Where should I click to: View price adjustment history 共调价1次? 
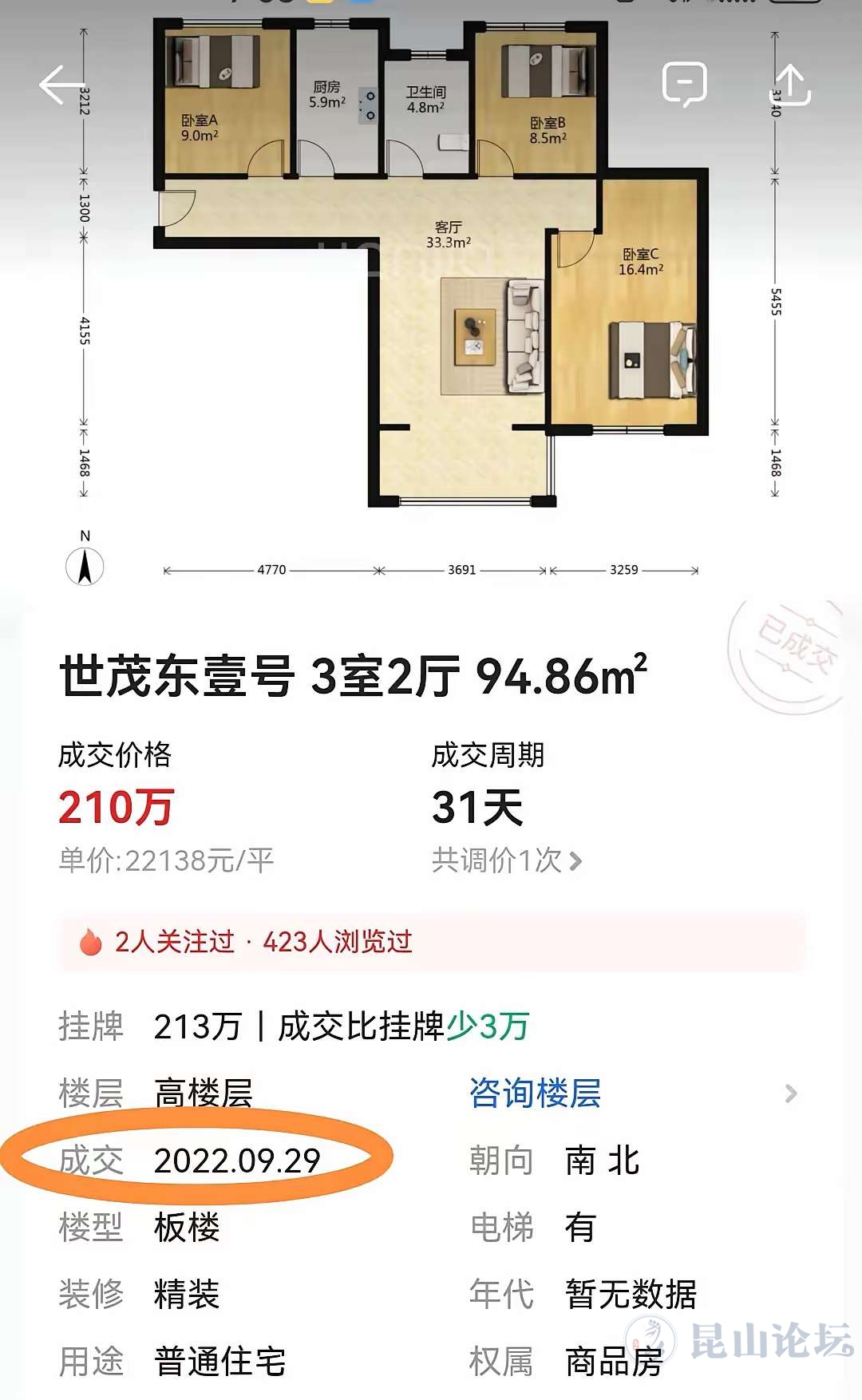point(507,860)
